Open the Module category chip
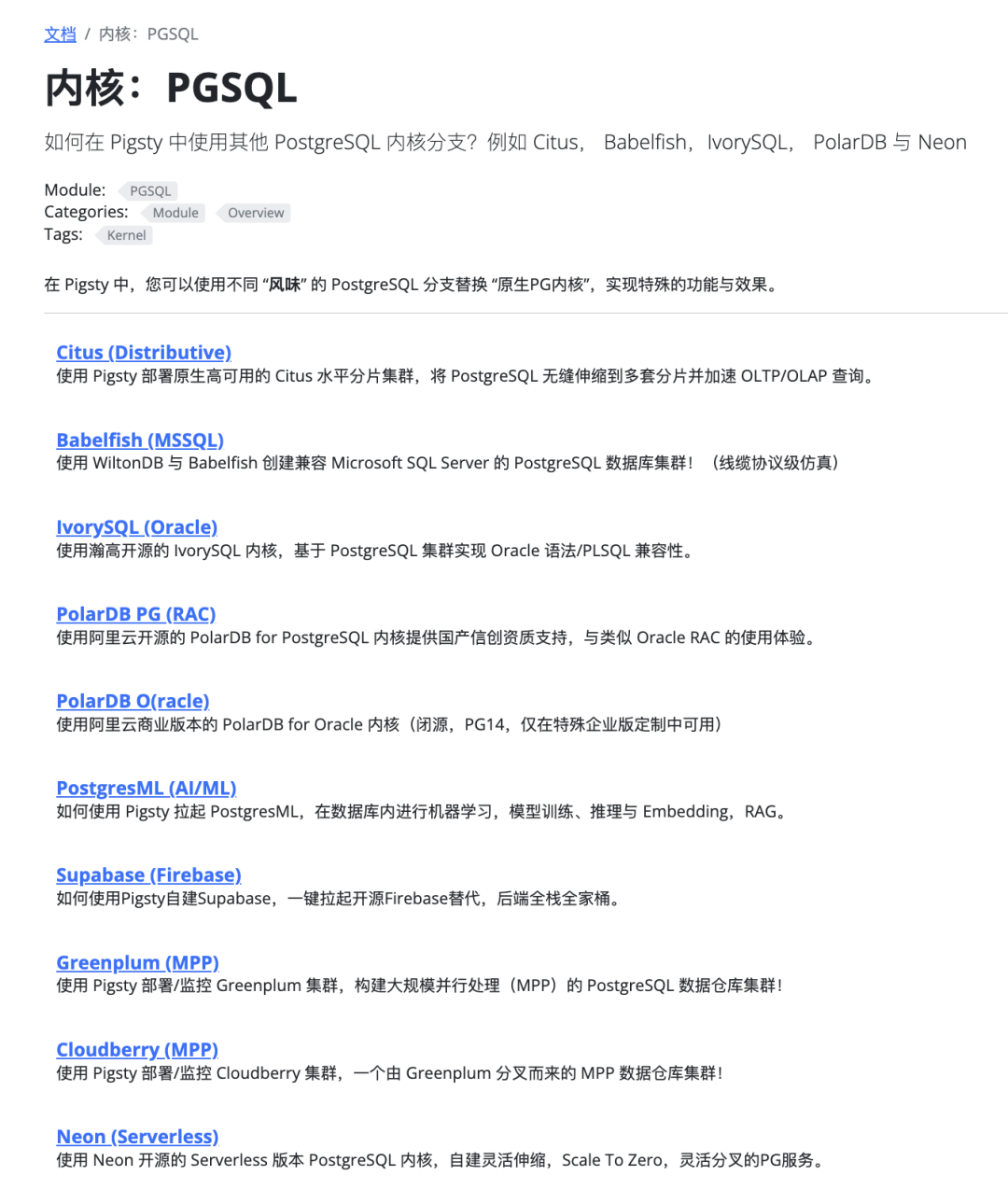 coord(175,213)
